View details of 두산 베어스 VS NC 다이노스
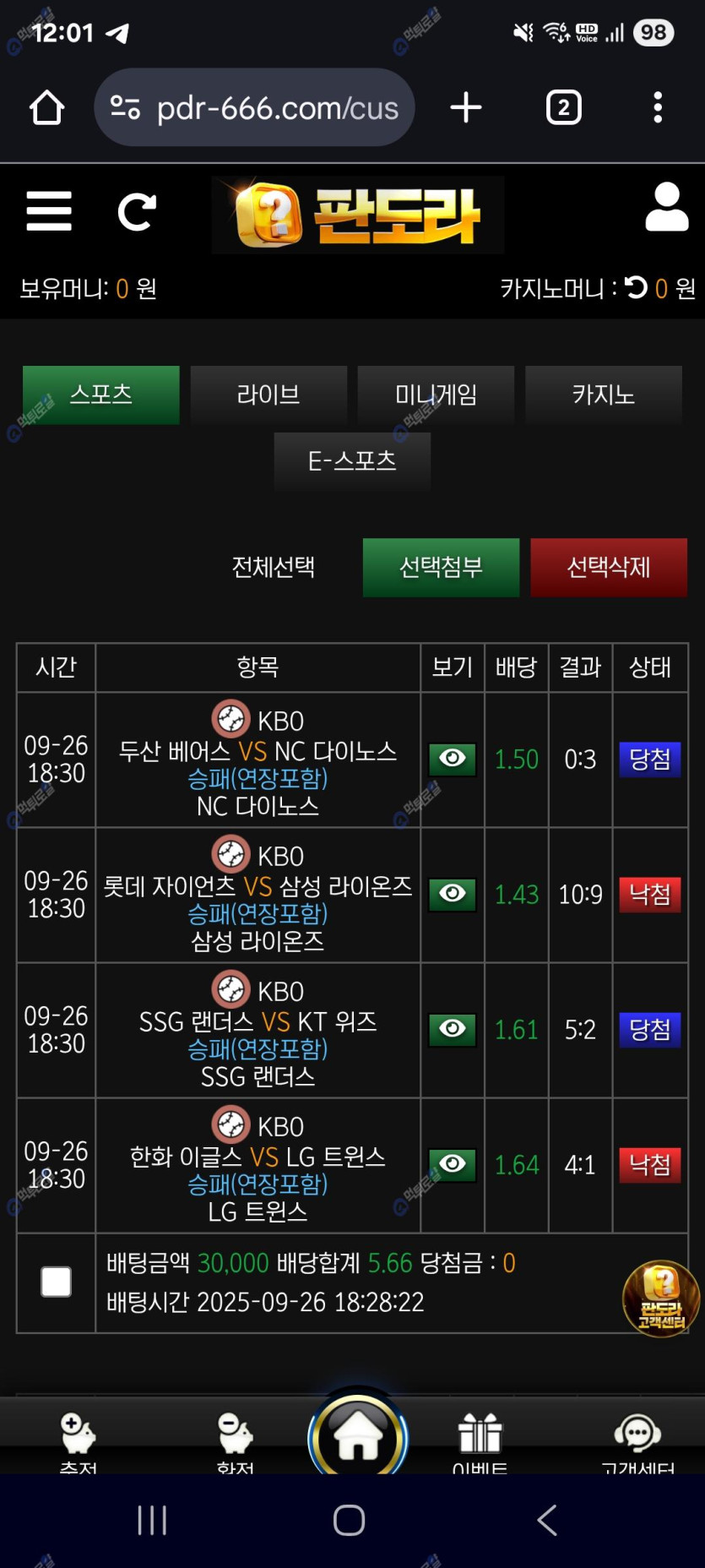This screenshot has width=705, height=1568. tap(453, 759)
